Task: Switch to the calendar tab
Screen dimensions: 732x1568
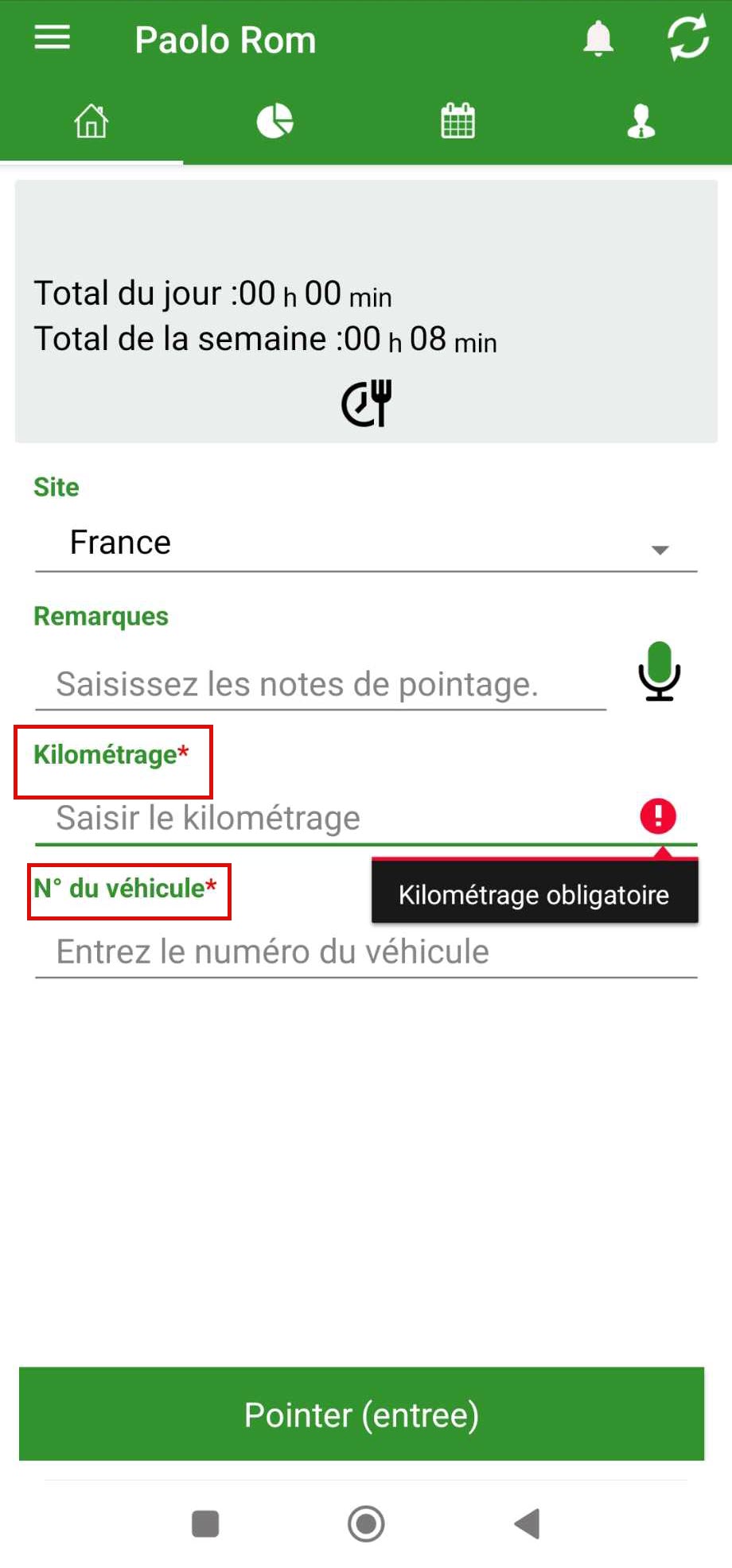Action: pos(458,121)
